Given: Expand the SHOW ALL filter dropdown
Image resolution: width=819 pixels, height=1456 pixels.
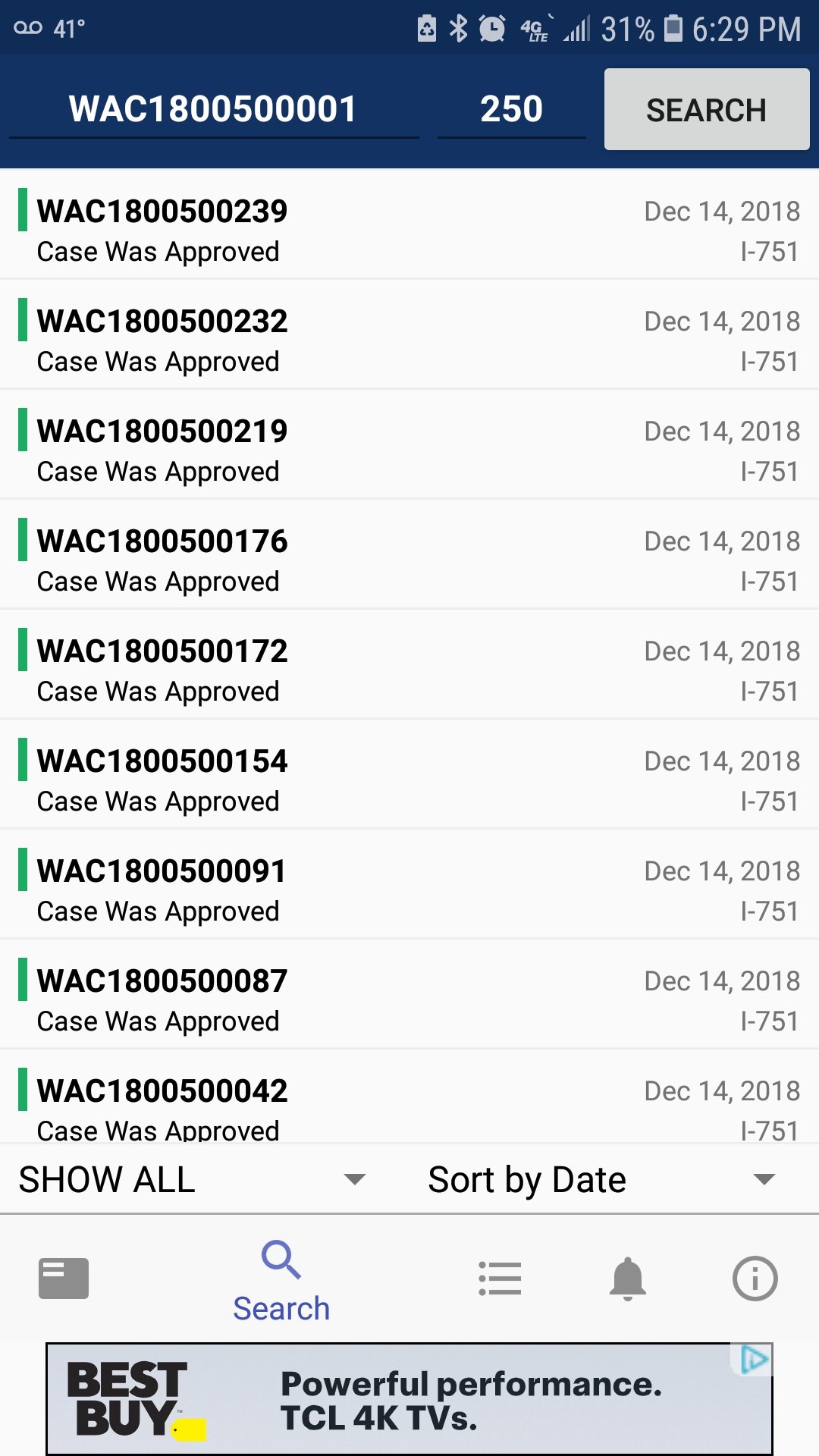Looking at the screenshot, I should pyautogui.click(x=193, y=1179).
